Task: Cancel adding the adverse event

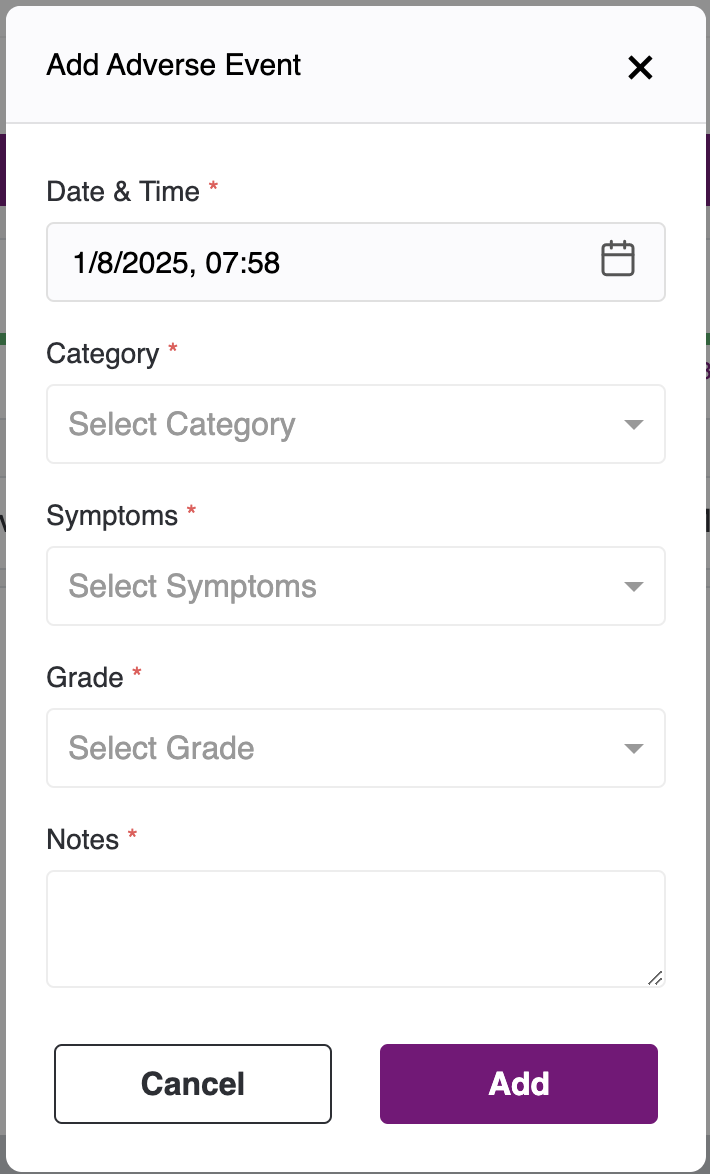Action: 193,1084
